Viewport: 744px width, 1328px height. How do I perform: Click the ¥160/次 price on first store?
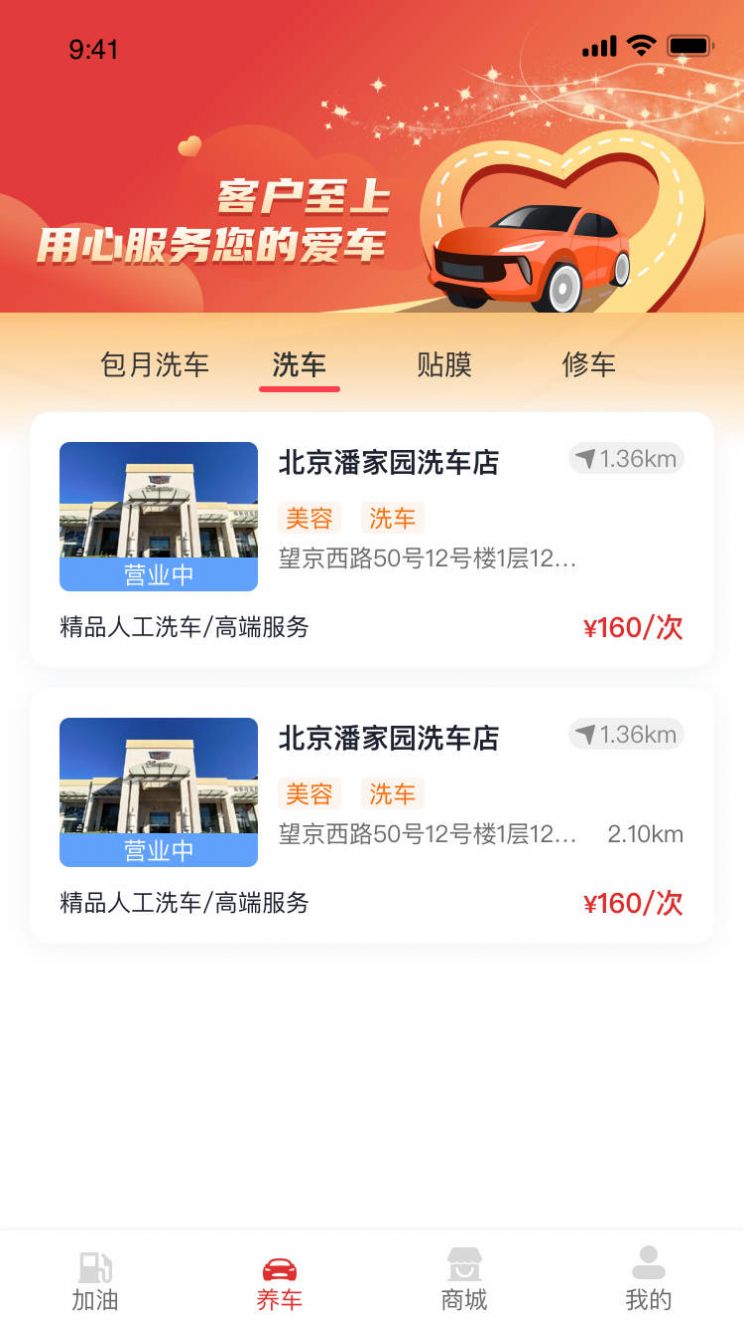click(x=631, y=628)
